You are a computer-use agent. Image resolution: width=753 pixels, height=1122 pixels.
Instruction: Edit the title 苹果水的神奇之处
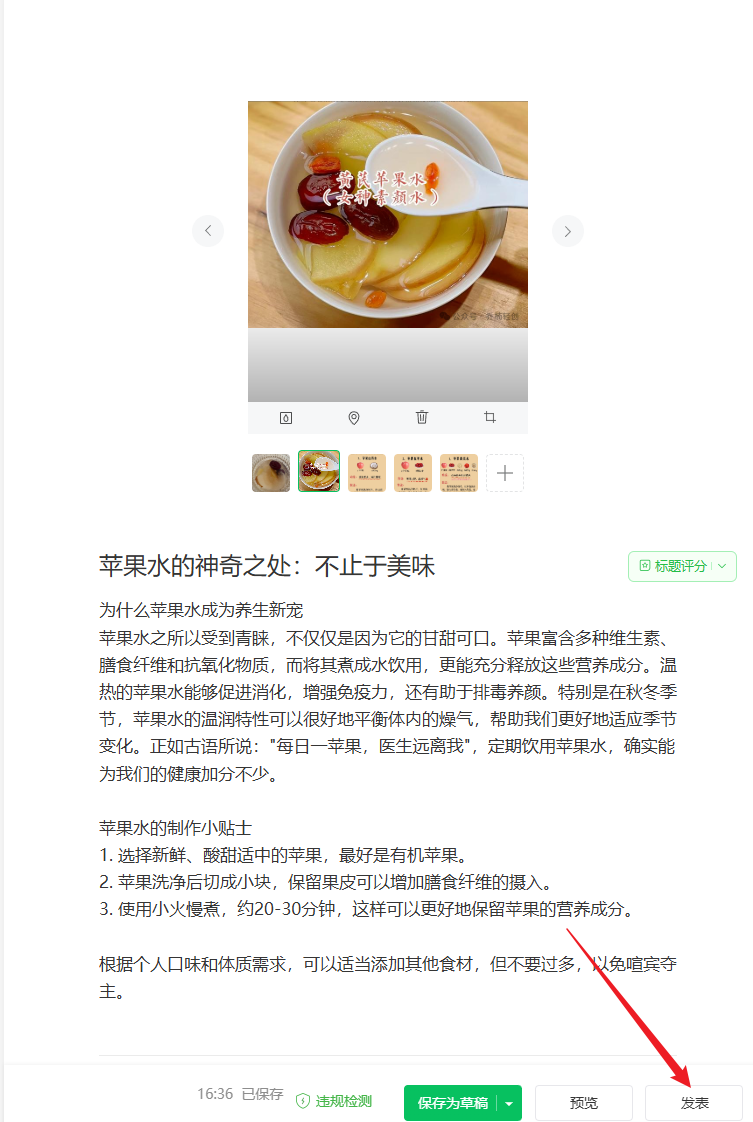267,566
